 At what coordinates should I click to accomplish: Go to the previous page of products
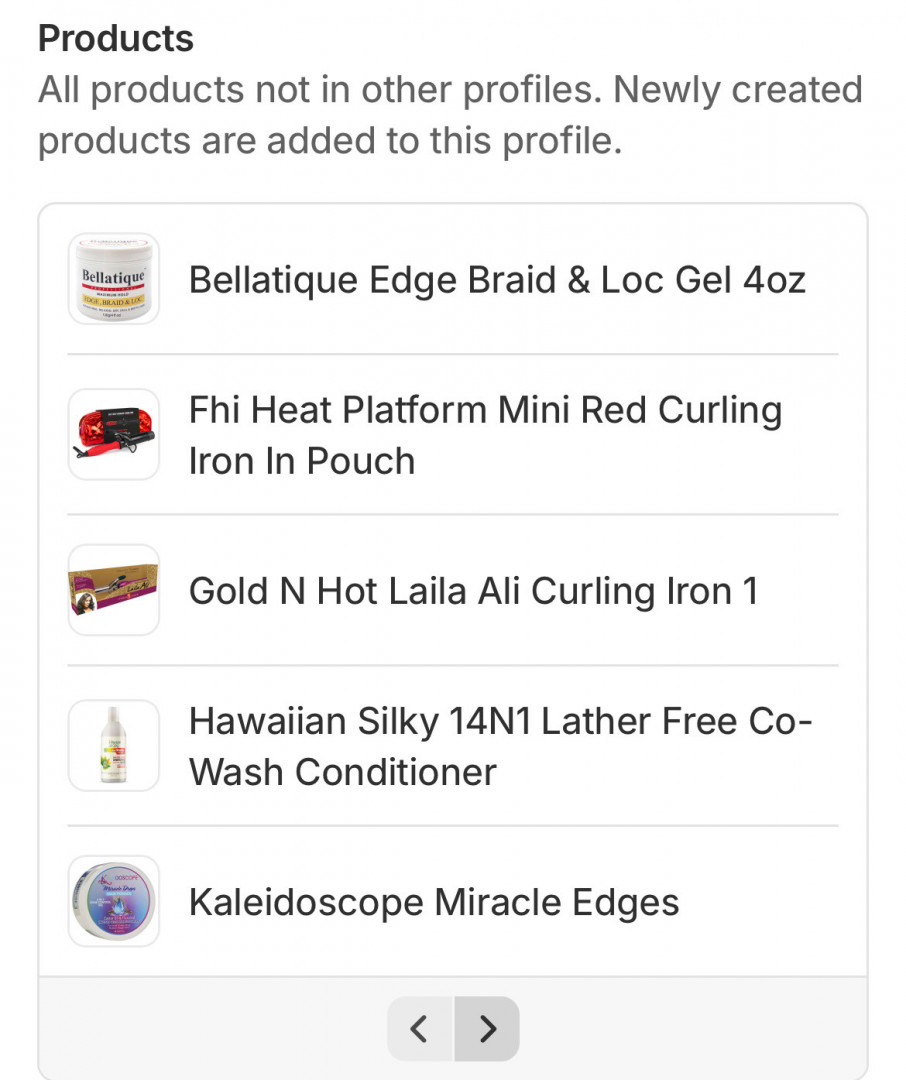420,1028
